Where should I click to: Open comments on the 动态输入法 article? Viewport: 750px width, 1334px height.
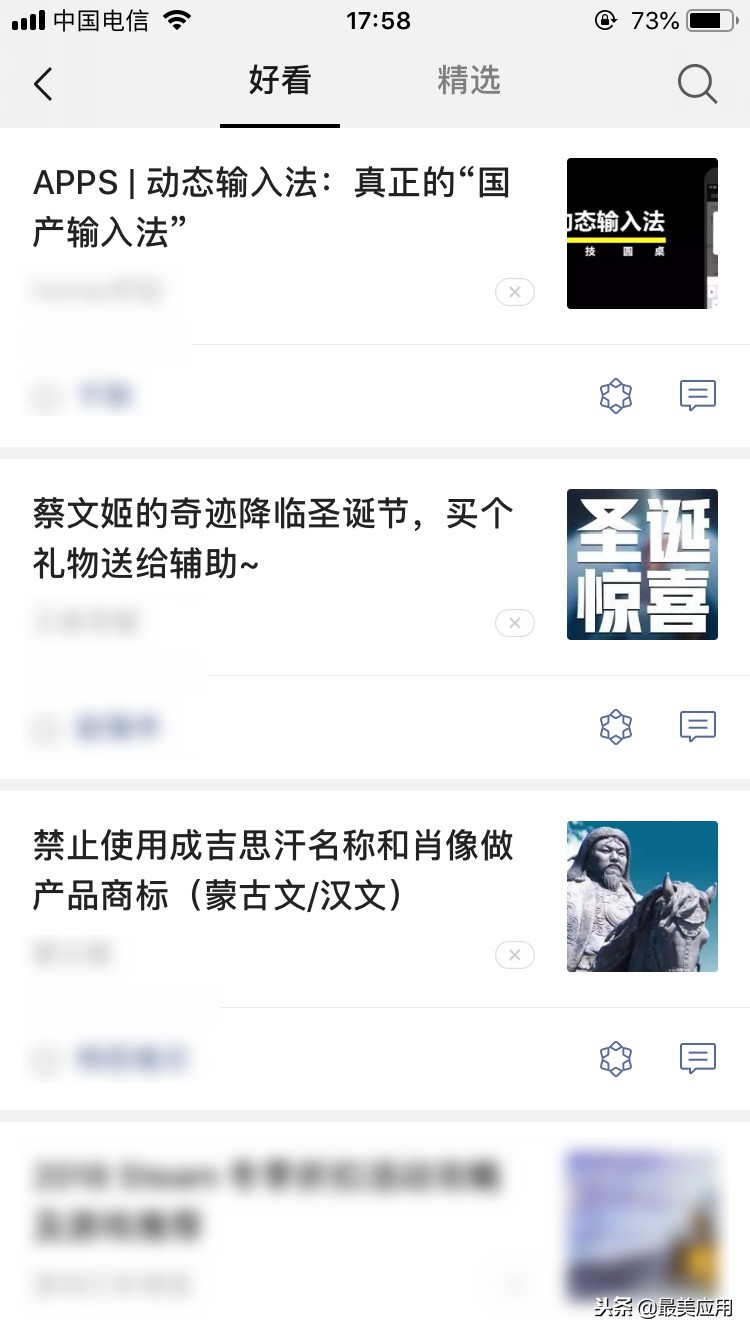[x=697, y=395]
